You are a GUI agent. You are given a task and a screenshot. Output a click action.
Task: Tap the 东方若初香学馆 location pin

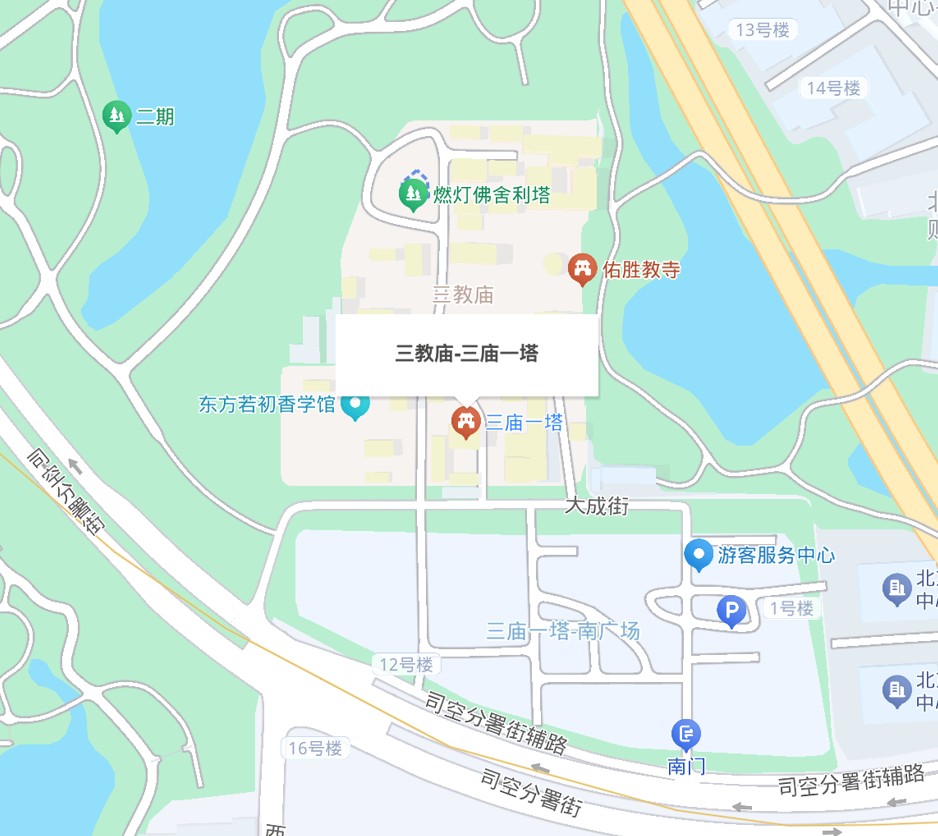(x=355, y=405)
